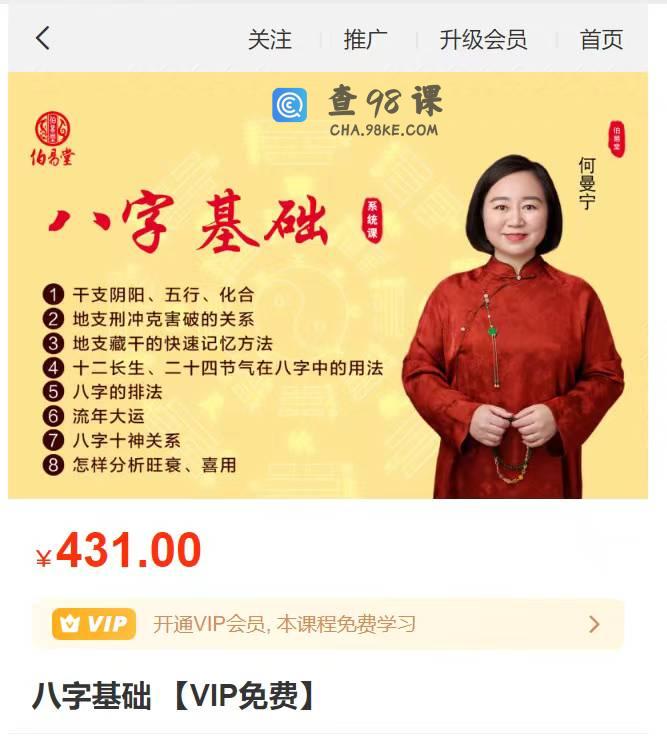Open the 推广 promotion option

pos(365,39)
